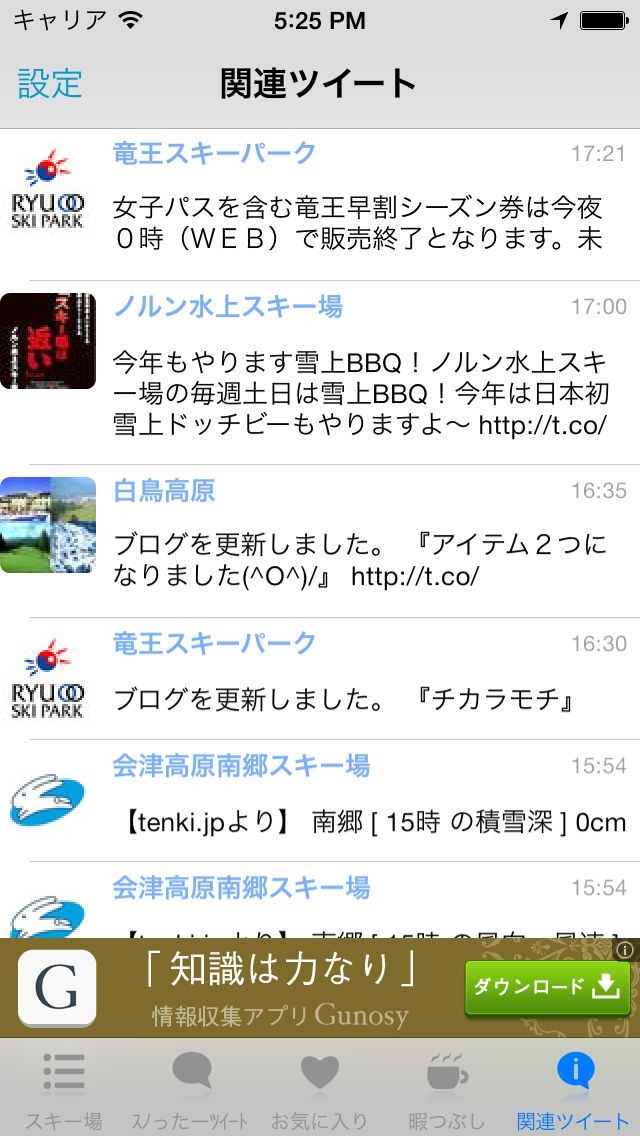Switch to the スノったーツイート tab
Image resolution: width=640 pixels, height=1136 pixels.
point(191,1088)
